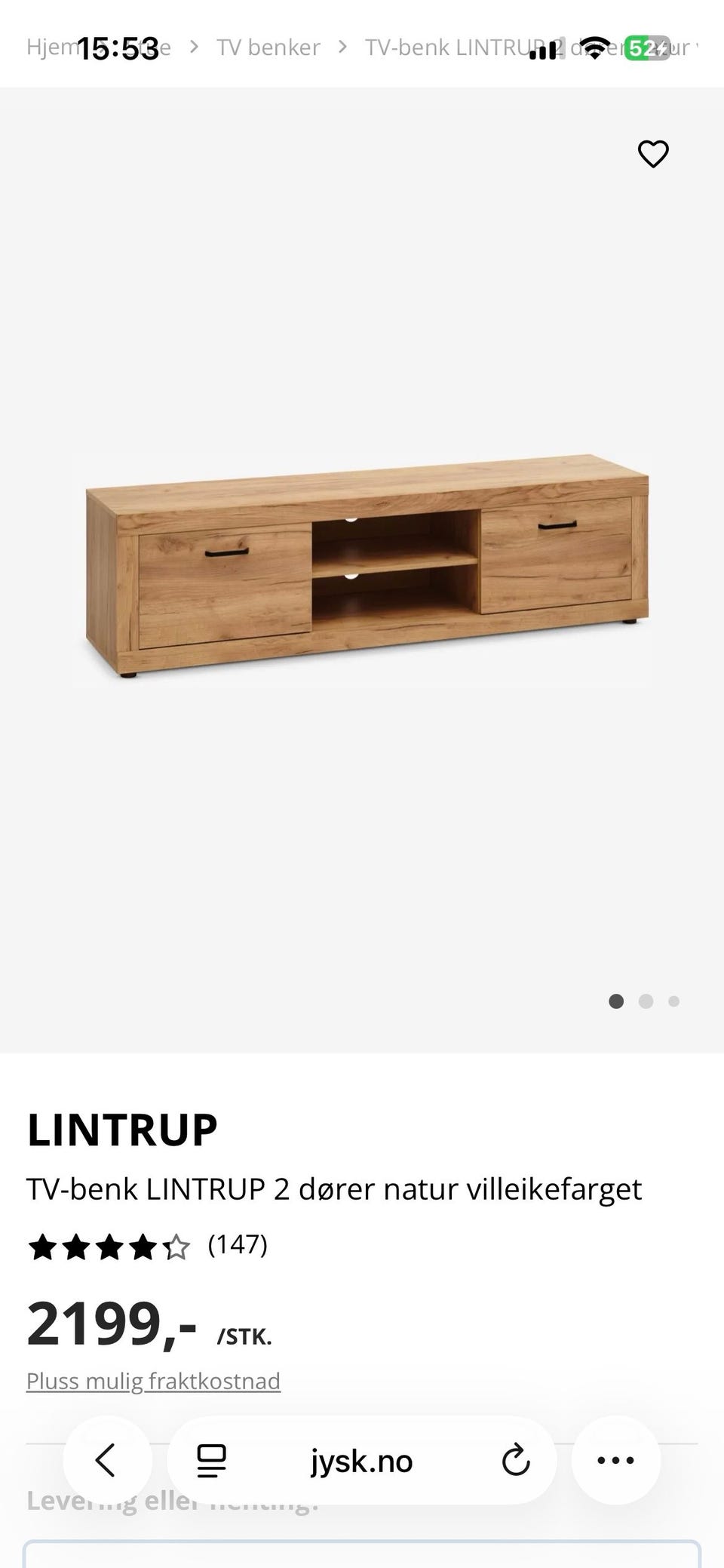Add LINTRUP to favorites with the heart
This screenshot has width=724, height=1568.
coord(653,154)
